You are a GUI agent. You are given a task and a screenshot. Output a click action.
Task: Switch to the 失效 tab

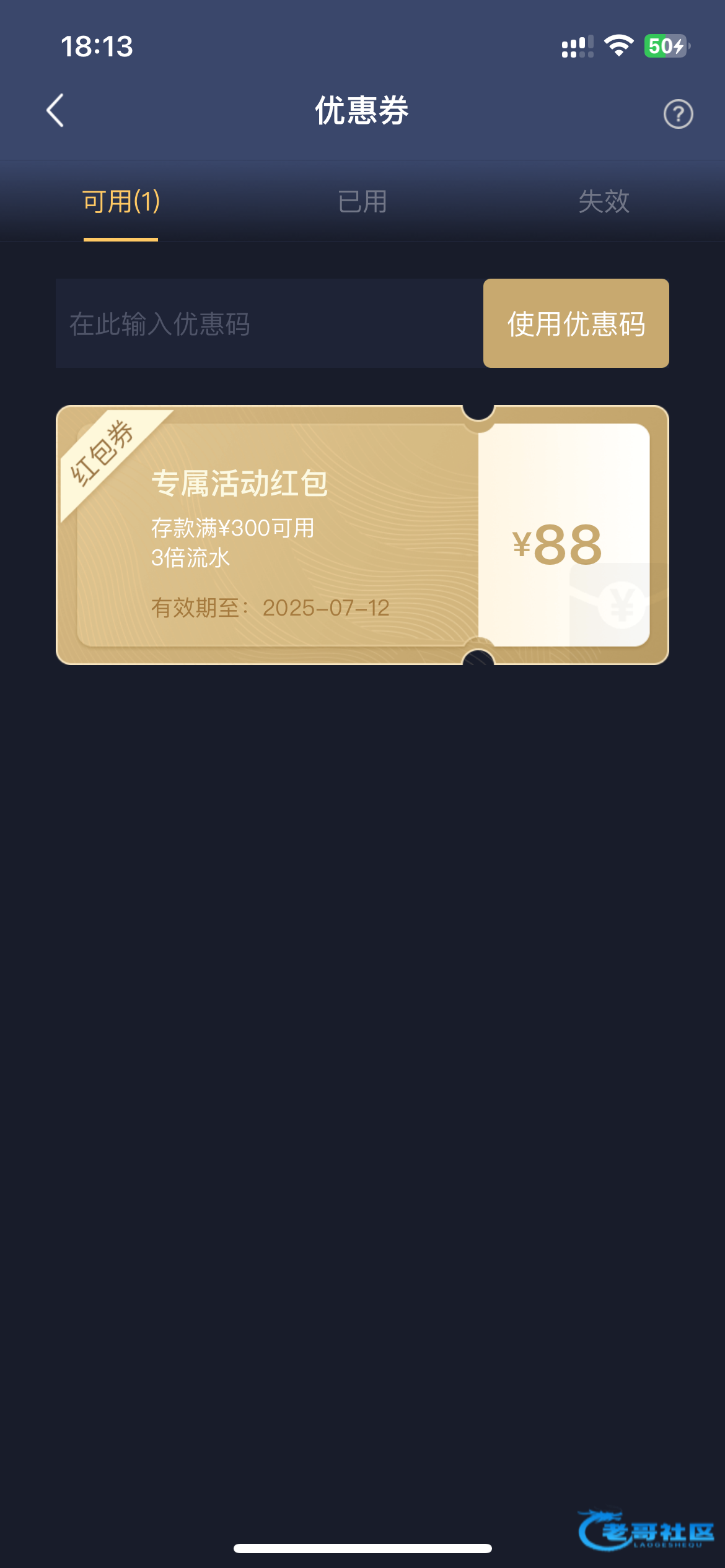(604, 202)
